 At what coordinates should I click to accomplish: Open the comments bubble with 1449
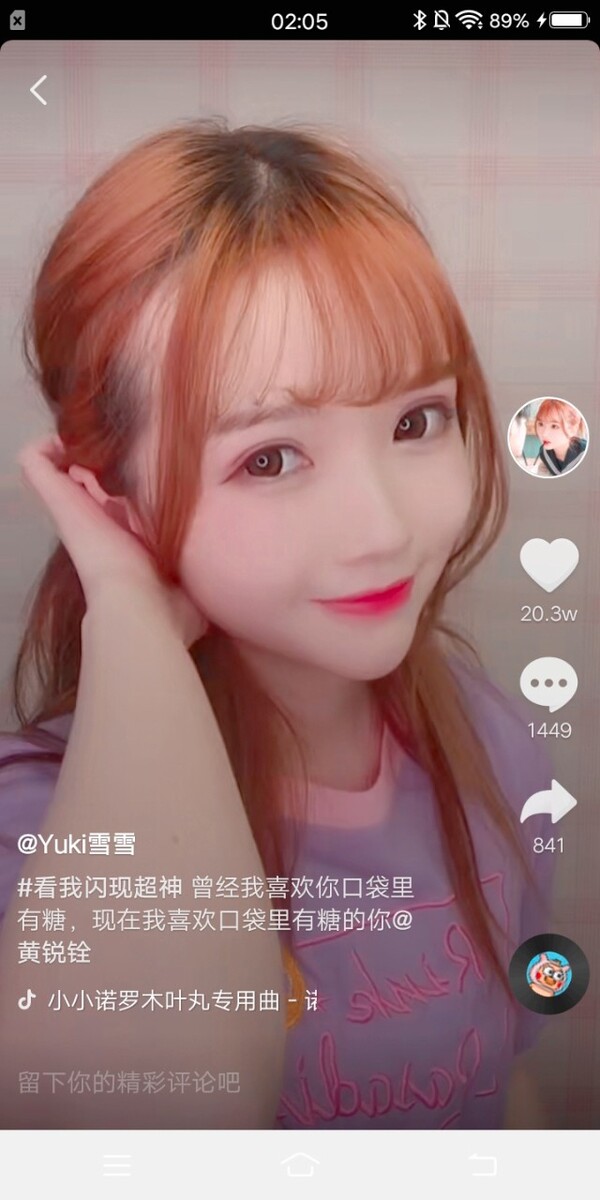[549, 686]
